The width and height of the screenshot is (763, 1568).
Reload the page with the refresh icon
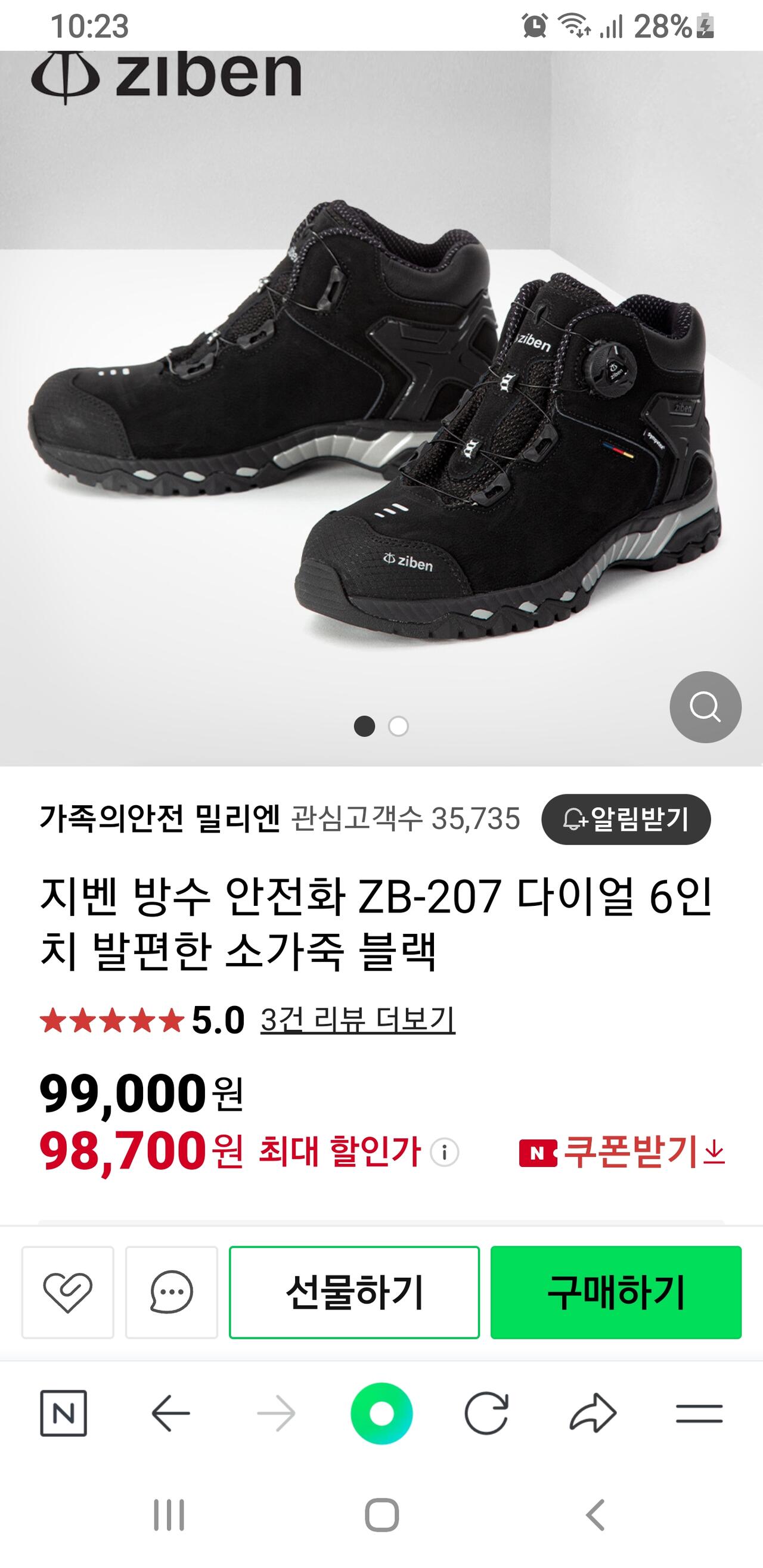click(486, 1413)
